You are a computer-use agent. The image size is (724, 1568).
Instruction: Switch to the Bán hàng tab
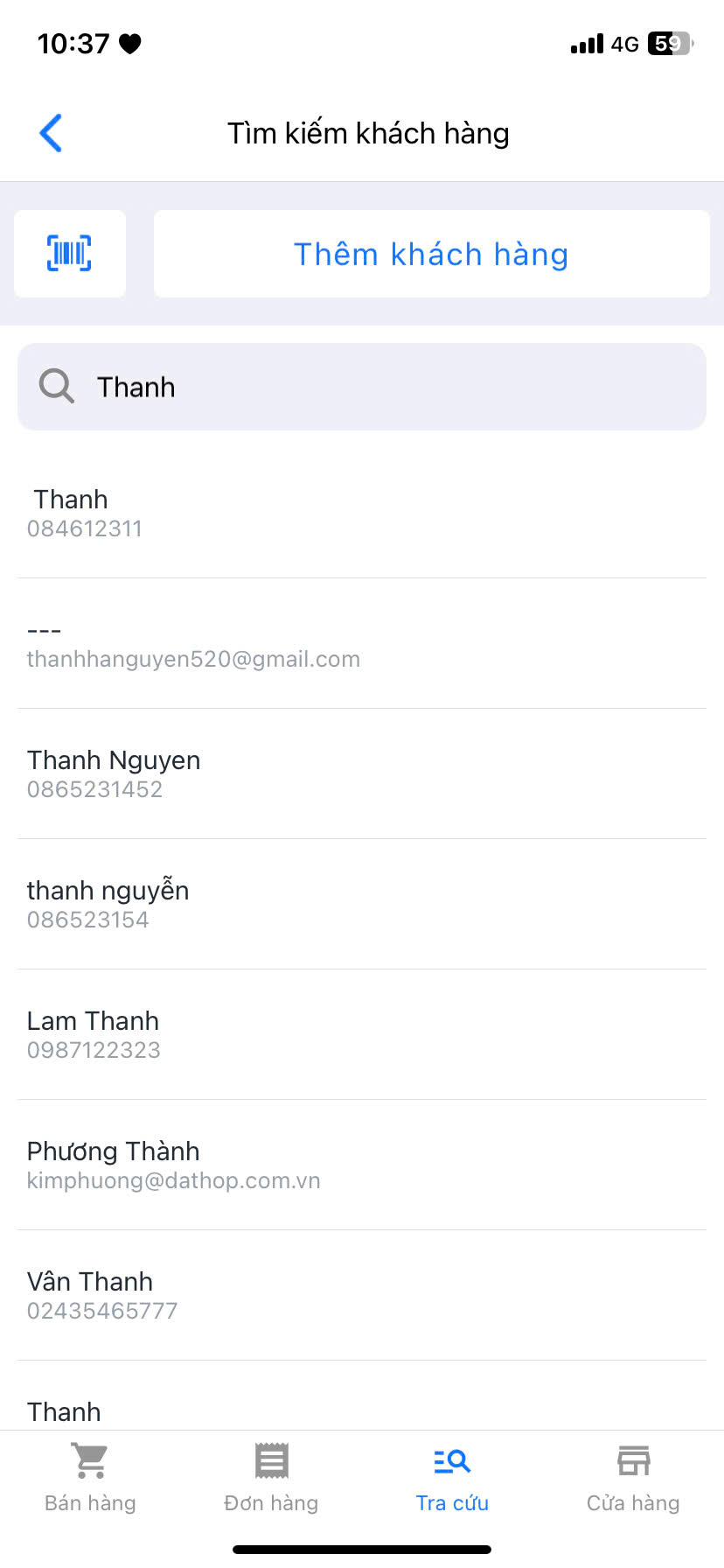(x=90, y=1477)
